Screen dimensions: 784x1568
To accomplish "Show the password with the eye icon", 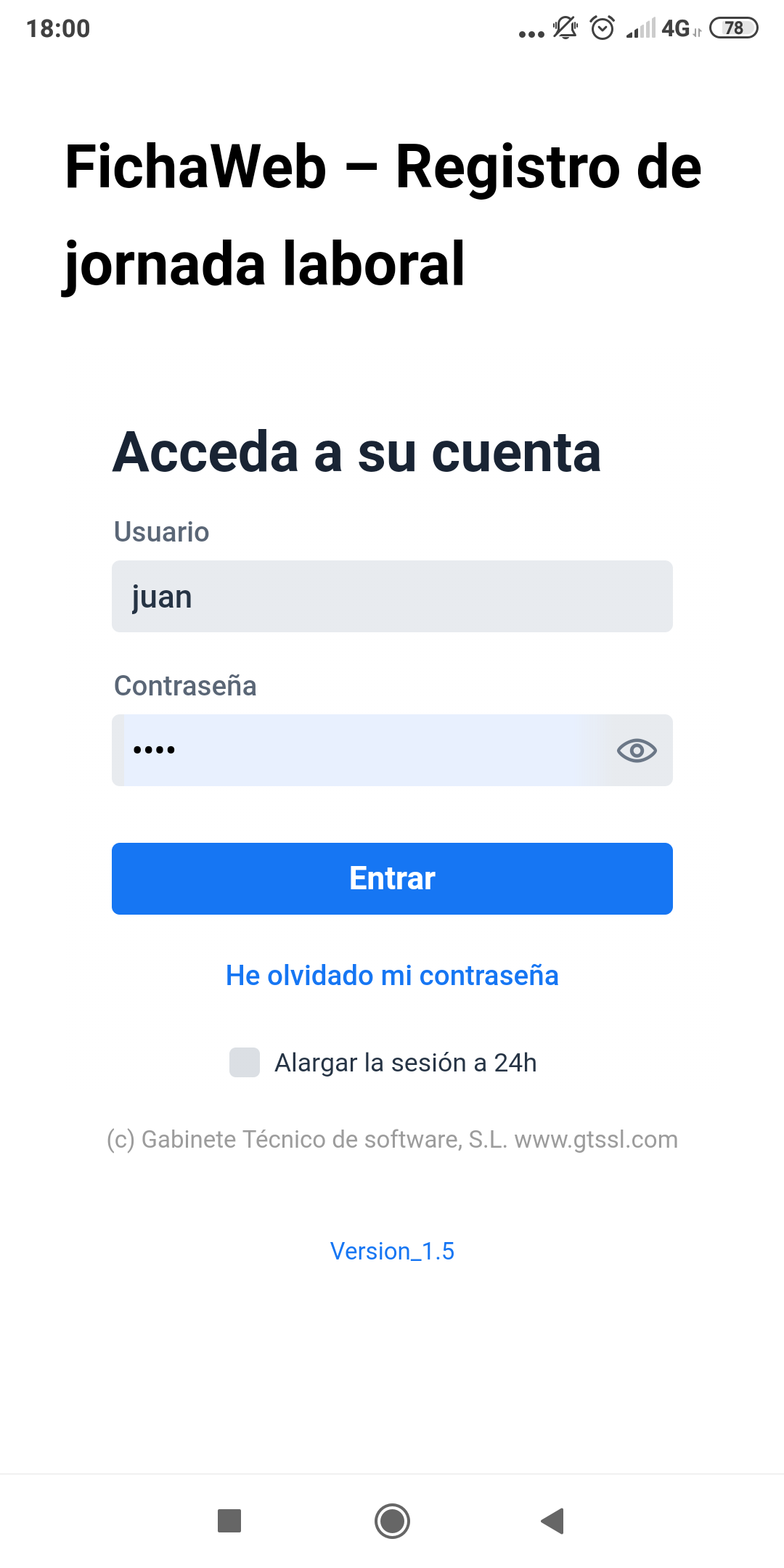I will (637, 751).
